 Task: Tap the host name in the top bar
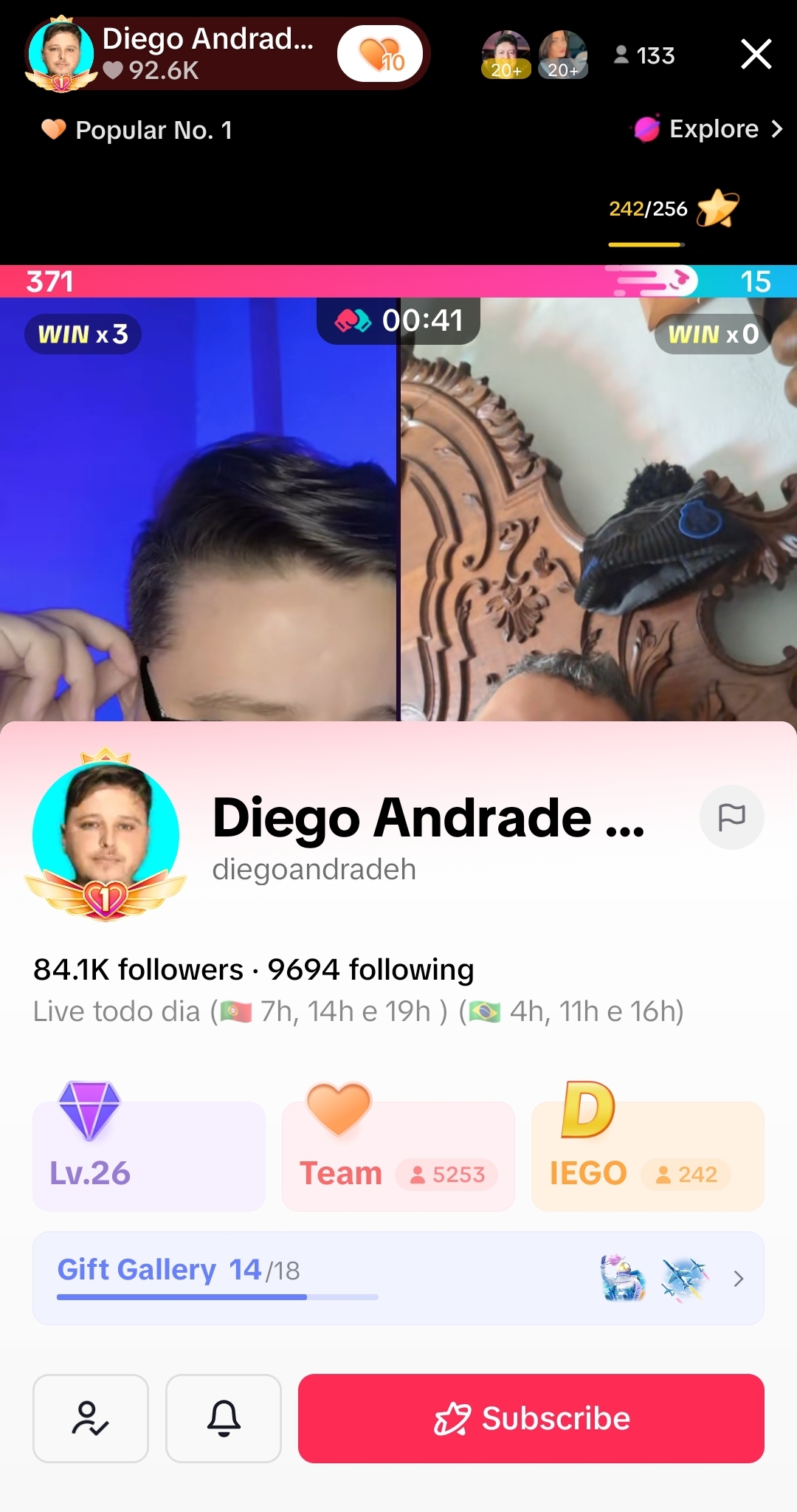point(207,39)
